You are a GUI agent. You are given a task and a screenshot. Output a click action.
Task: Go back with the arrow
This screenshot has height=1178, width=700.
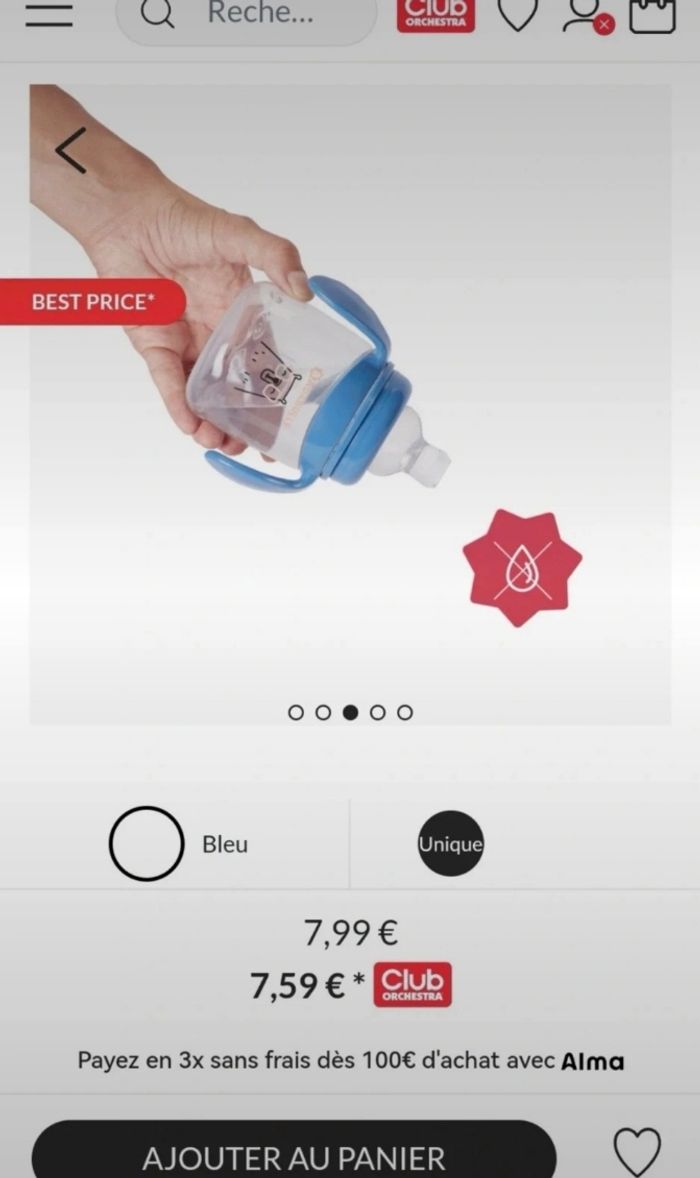tap(71, 150)
